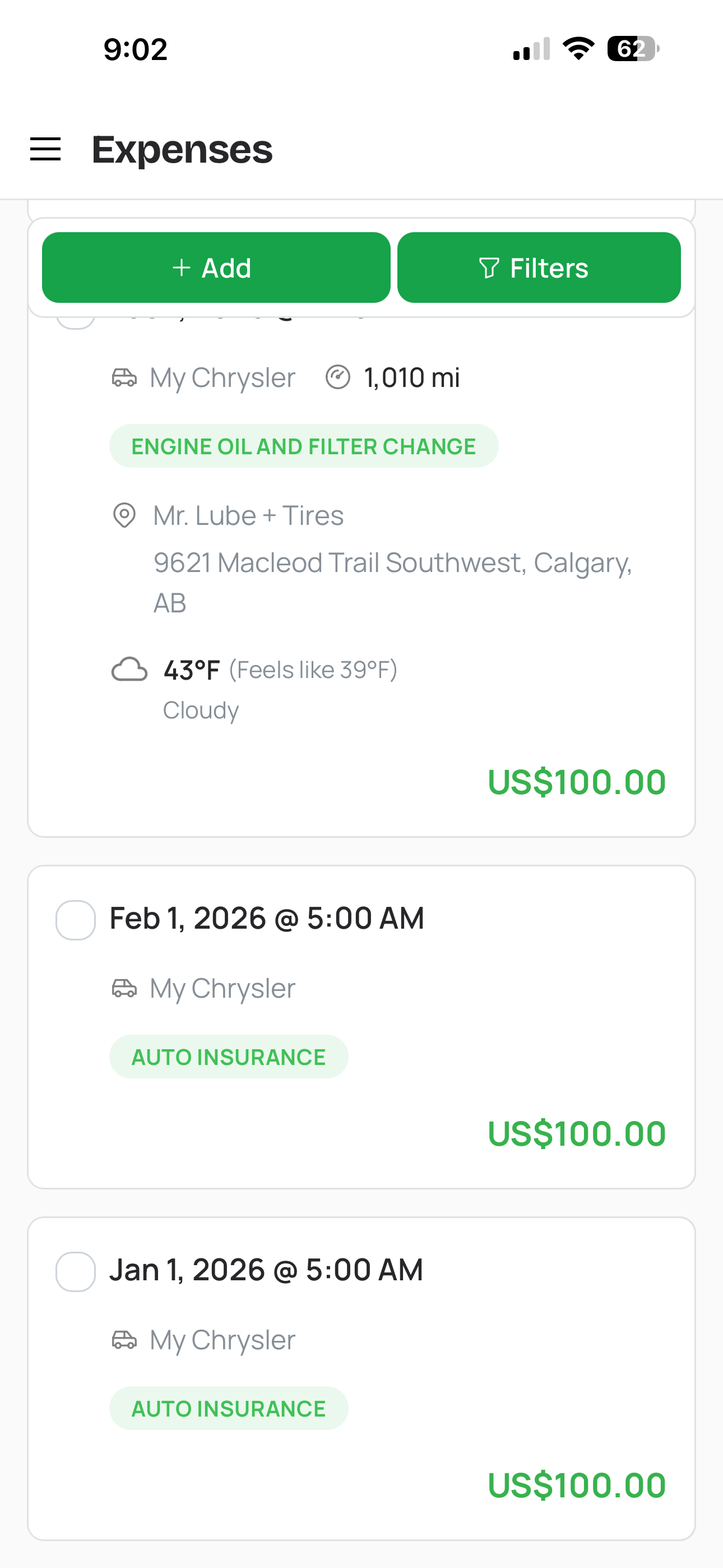Tap the ENGINE OIL AND FILTER CHANGE tag
Image resolution: width=723 pixels, height=1568 pixels.
pyautogui.click(x=303, y=446)
